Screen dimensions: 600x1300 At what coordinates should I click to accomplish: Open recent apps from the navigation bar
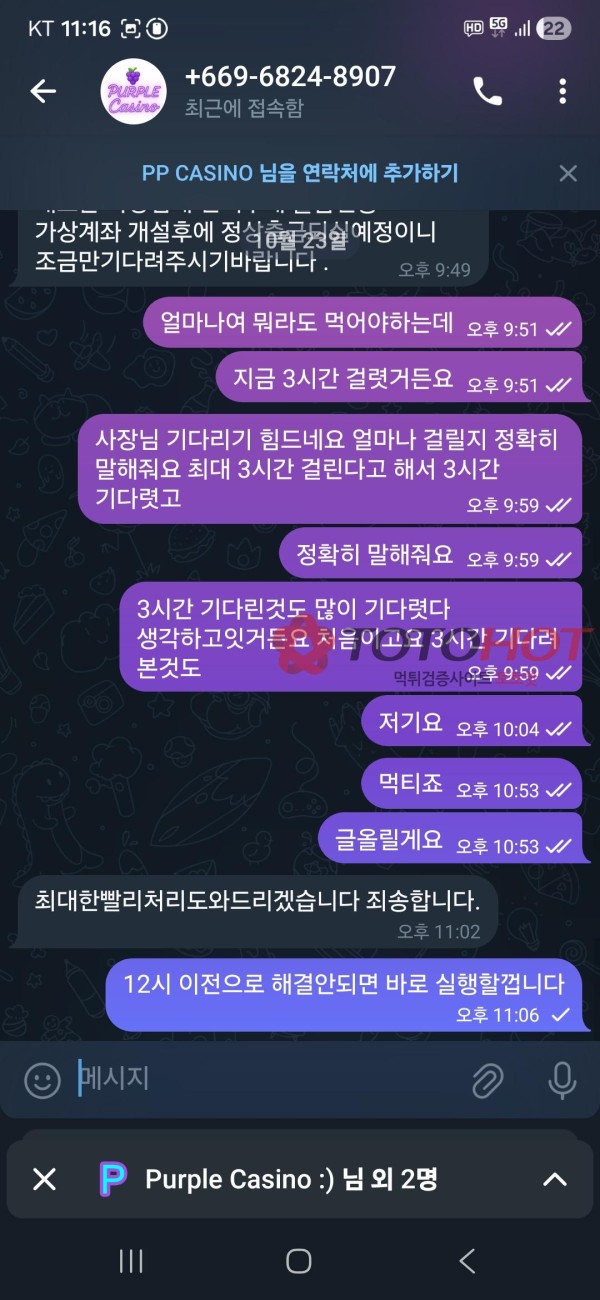pos(131,1261)
